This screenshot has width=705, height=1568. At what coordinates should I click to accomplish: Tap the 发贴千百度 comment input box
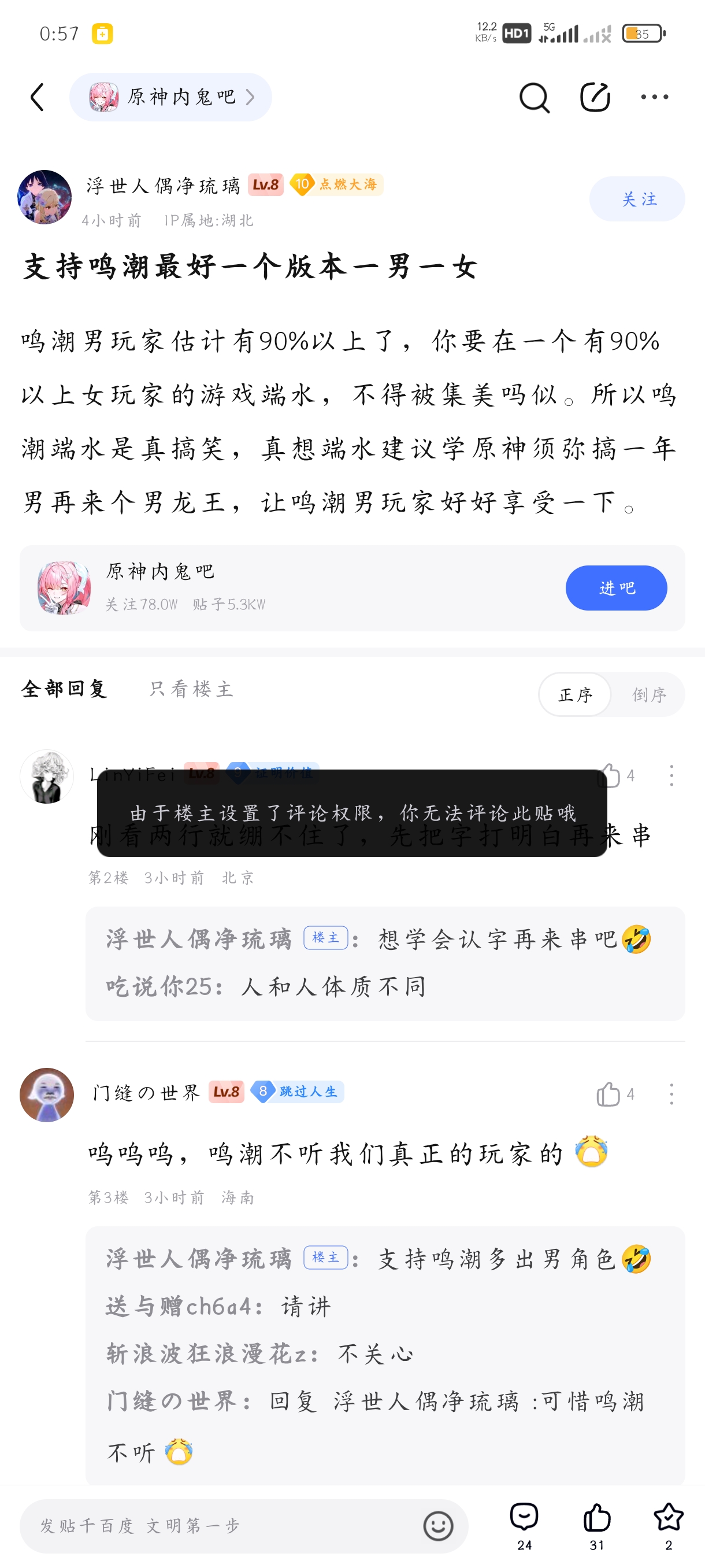tap(244, 1525)
